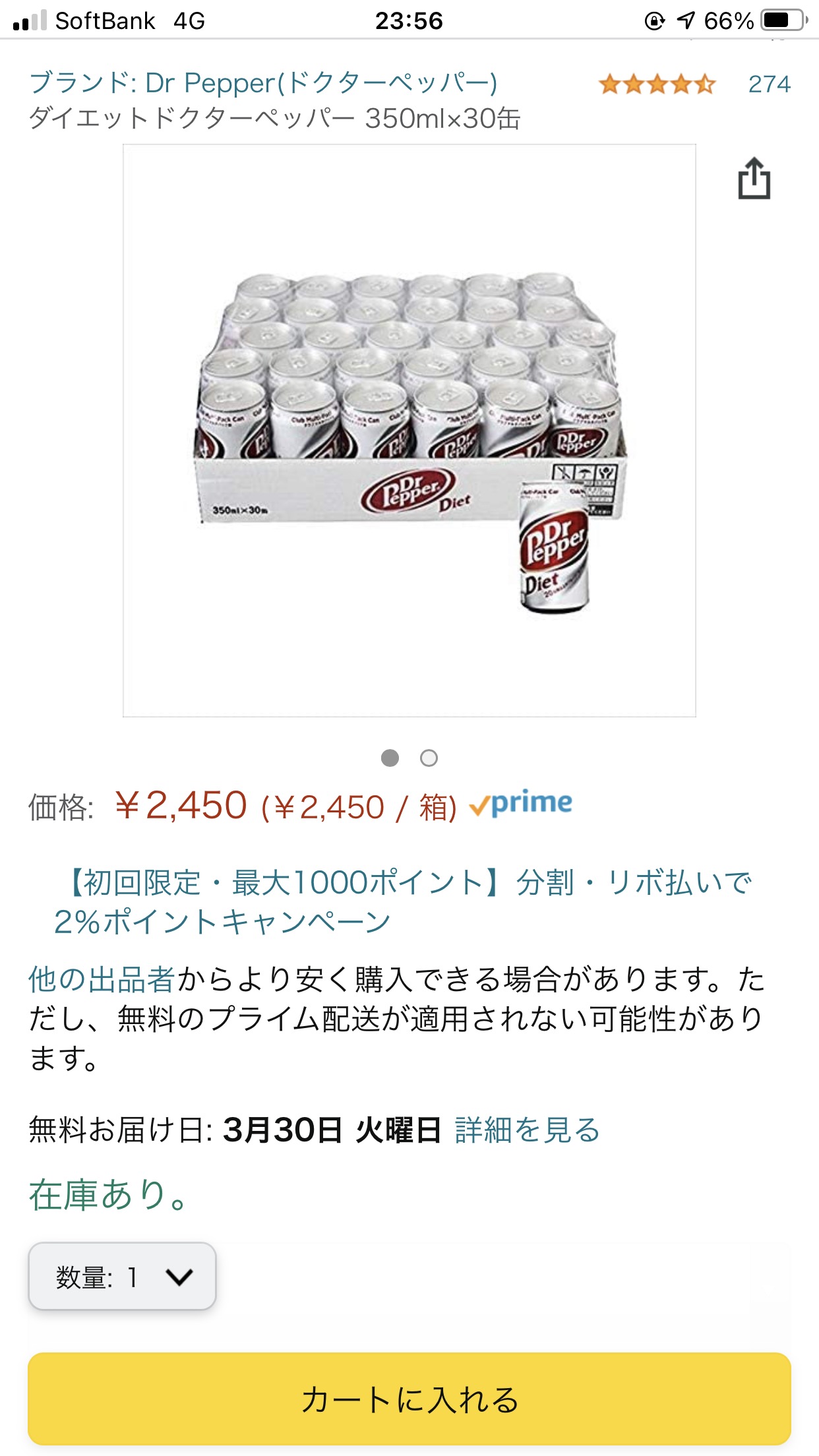
Task: Open the product image of Diet Dr Pepper
Action: point(409,430)
